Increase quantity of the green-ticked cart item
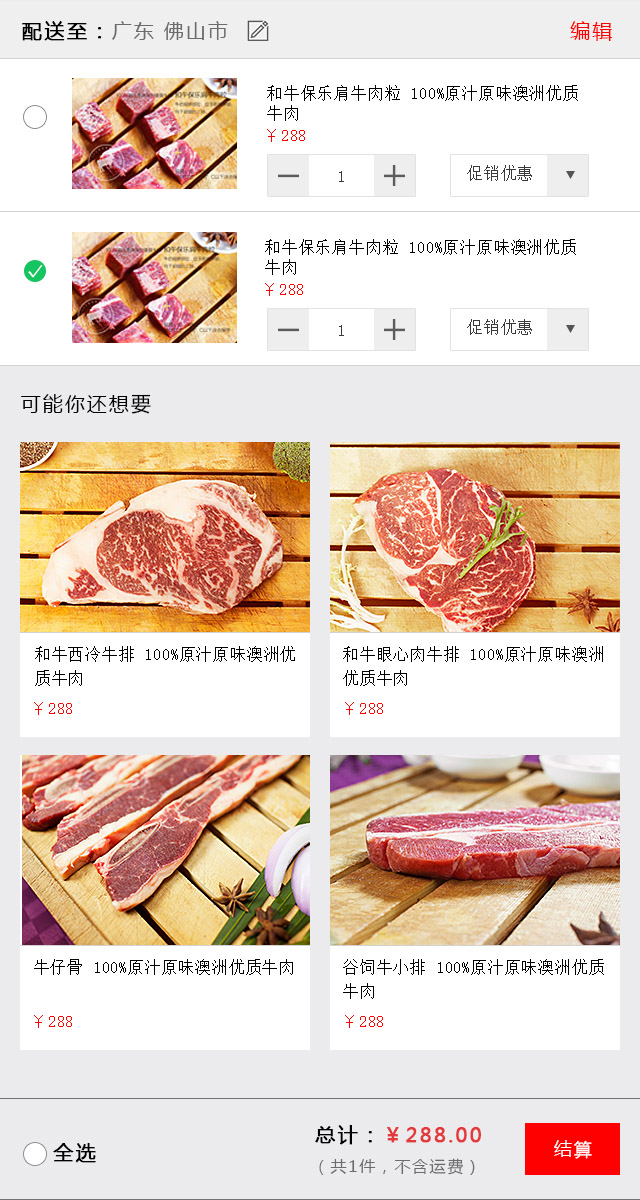The image size is (640, 1200). pyautogui.click(x=395, y=330)
